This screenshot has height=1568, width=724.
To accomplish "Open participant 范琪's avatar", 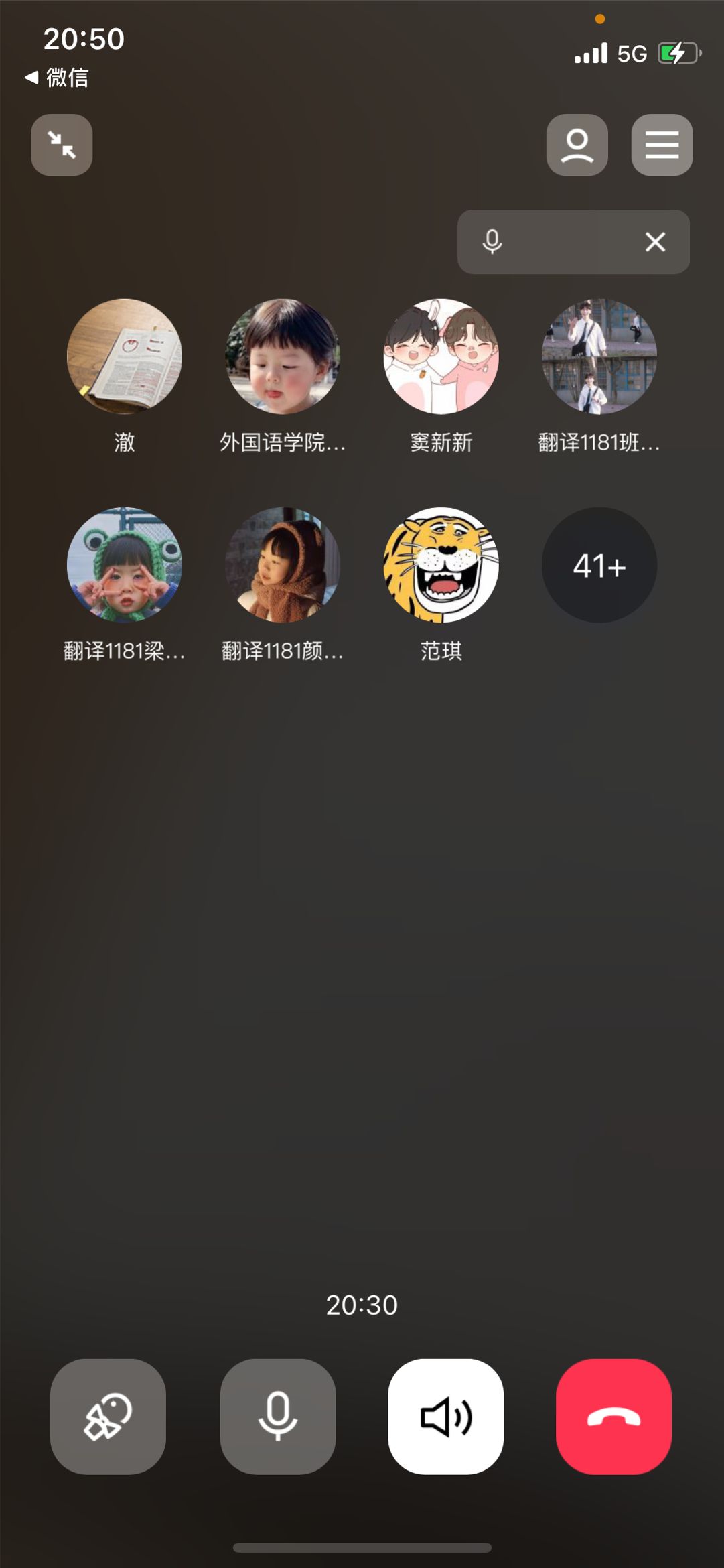I will pyautogui.click(x=441, y=564).
